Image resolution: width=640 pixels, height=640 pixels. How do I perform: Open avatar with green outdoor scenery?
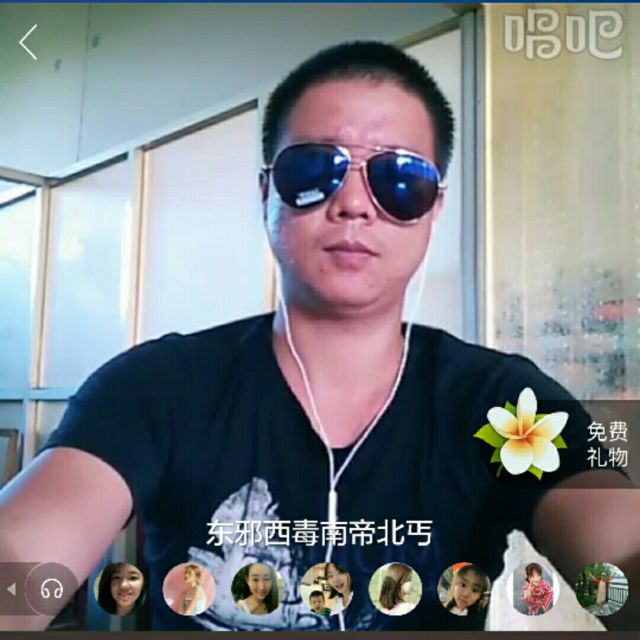[x=600, y=588]
